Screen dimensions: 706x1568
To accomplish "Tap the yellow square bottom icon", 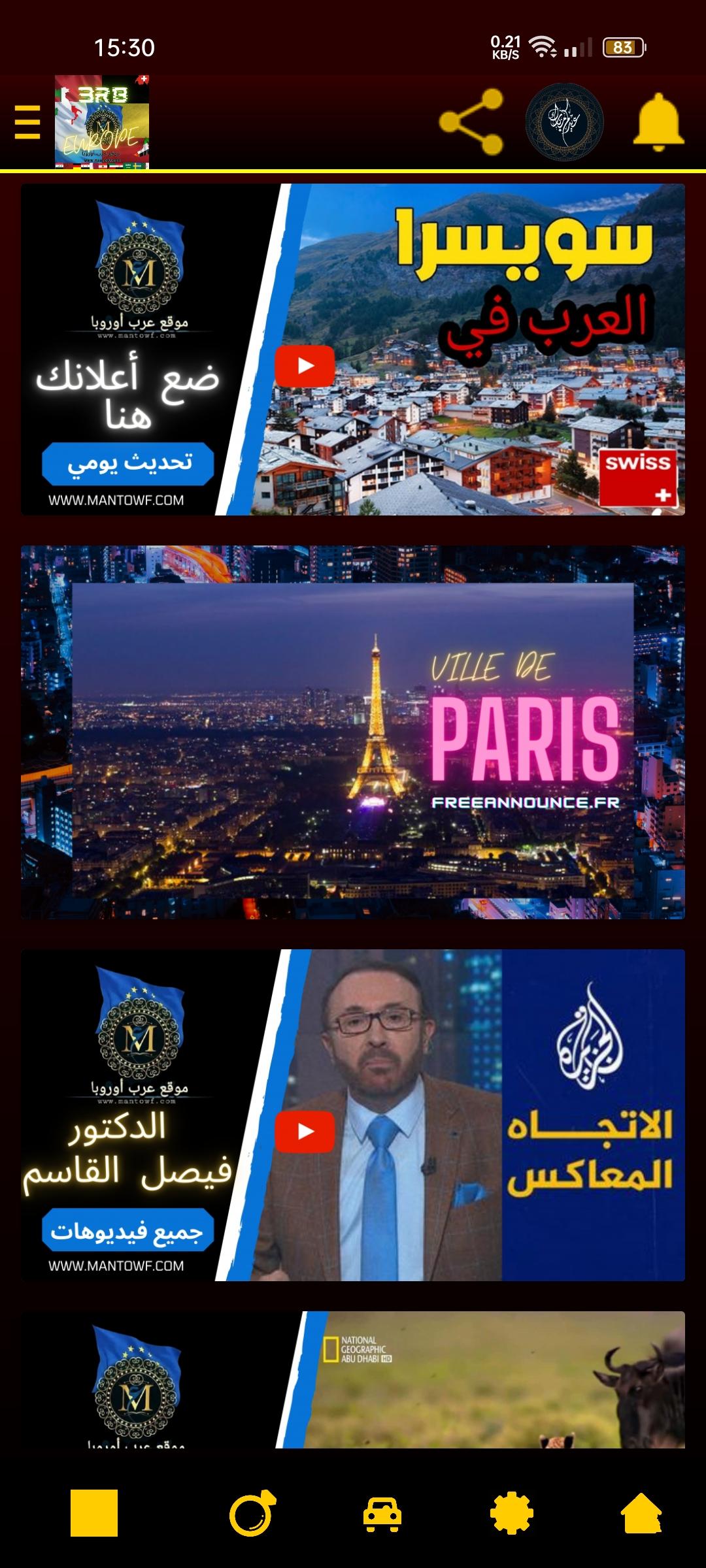I will (94, 1513).
